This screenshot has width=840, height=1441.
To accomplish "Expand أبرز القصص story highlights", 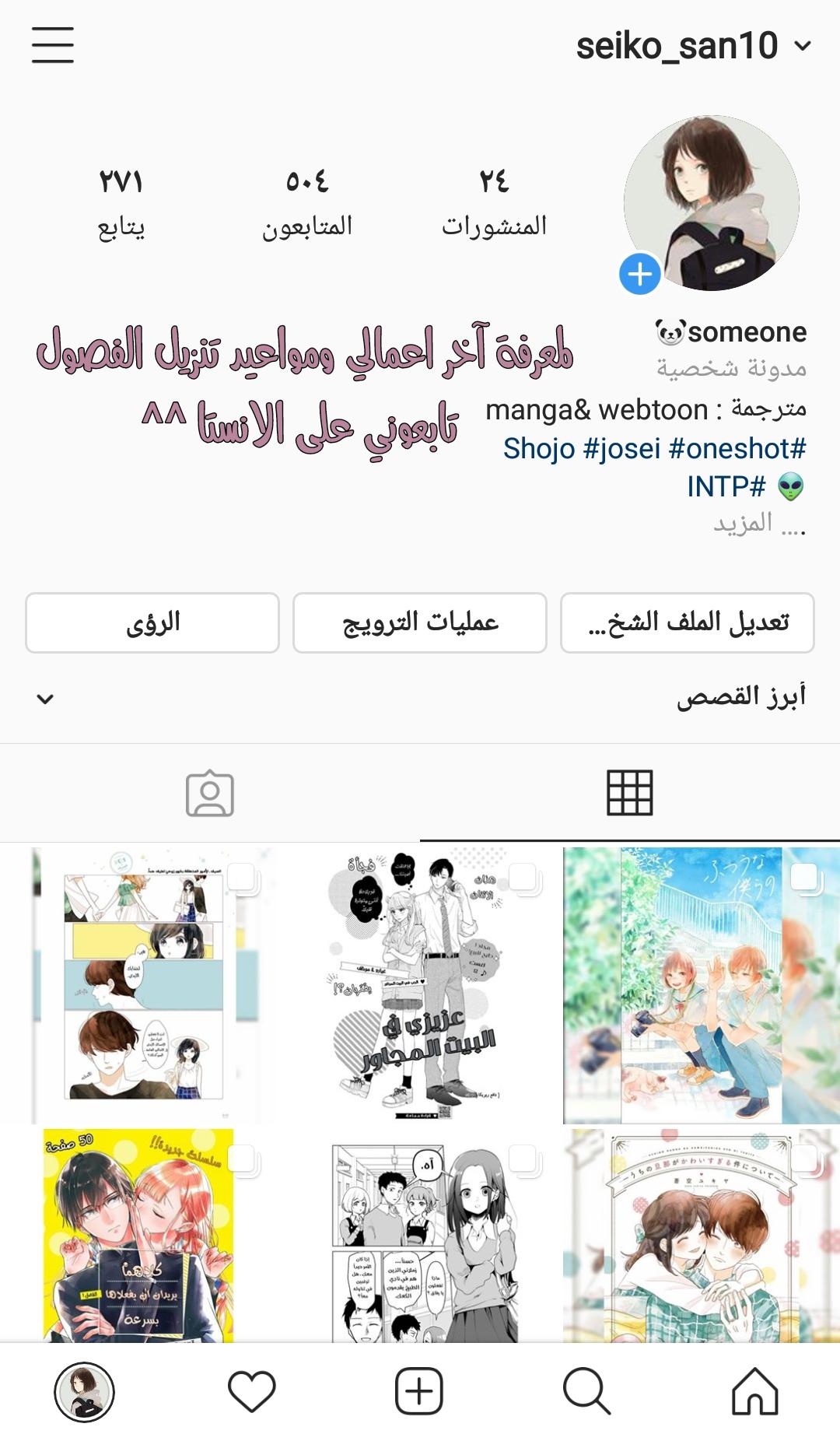I will click(x=45, y=698).
